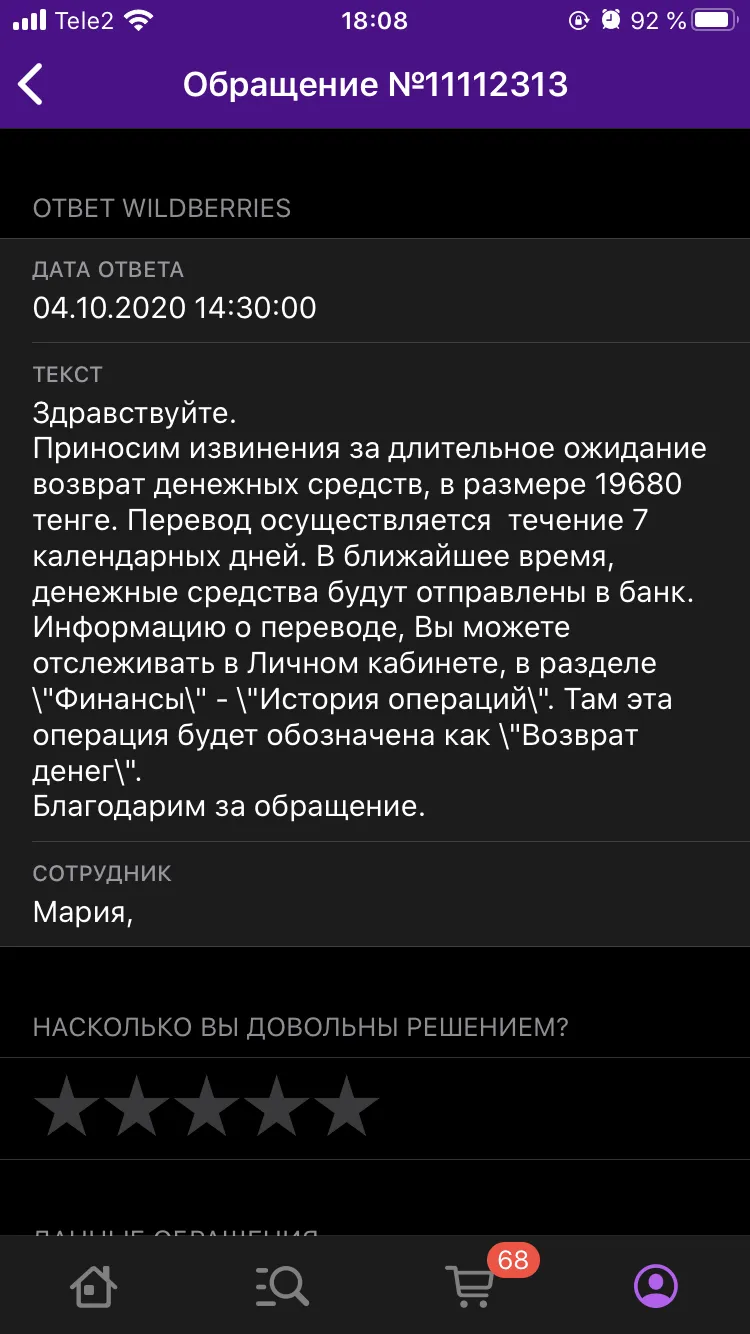Give a three-star satisfaction rating
Viewport: 750px width, 1334px height.
click(207, 1108)
